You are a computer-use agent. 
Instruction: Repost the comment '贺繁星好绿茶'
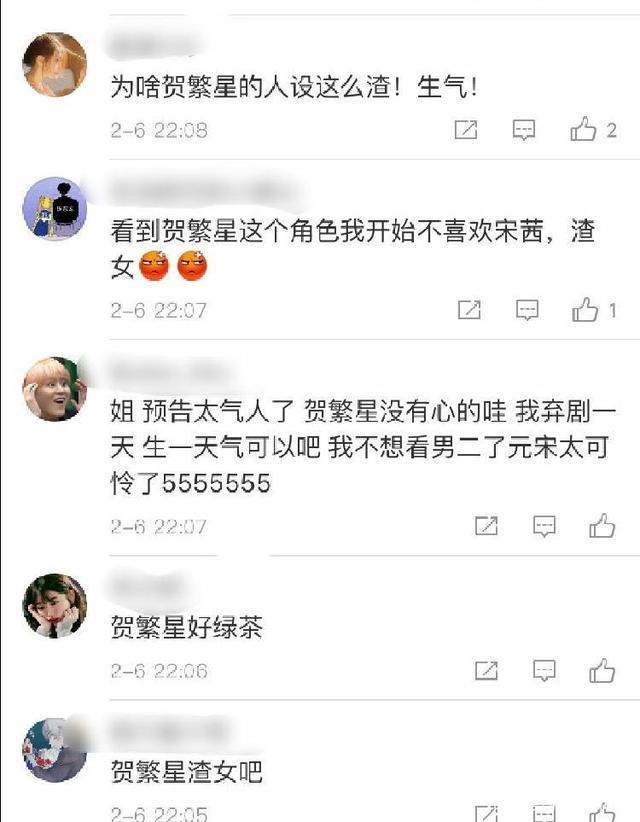[x=486, y=671]
